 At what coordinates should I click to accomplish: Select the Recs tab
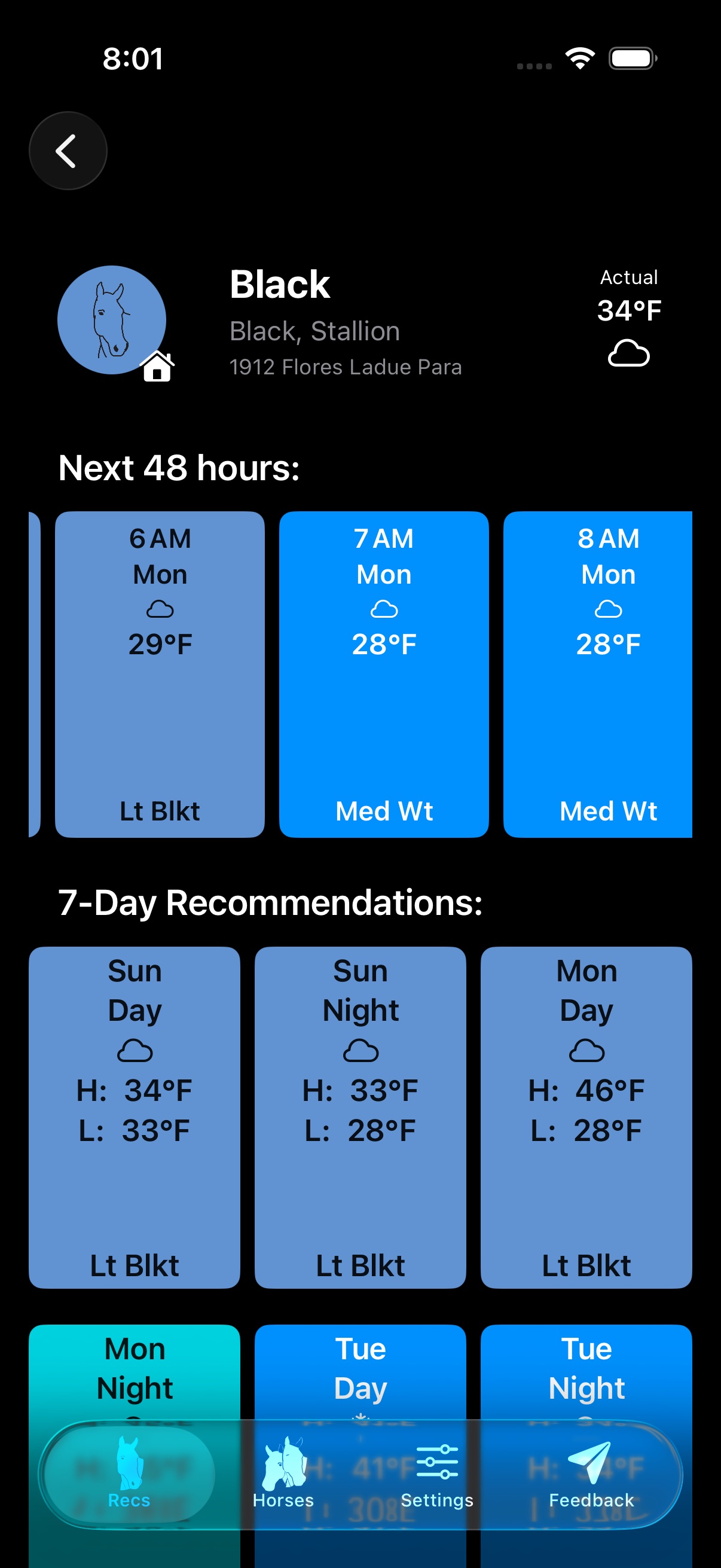click(x=129, y=1474)
